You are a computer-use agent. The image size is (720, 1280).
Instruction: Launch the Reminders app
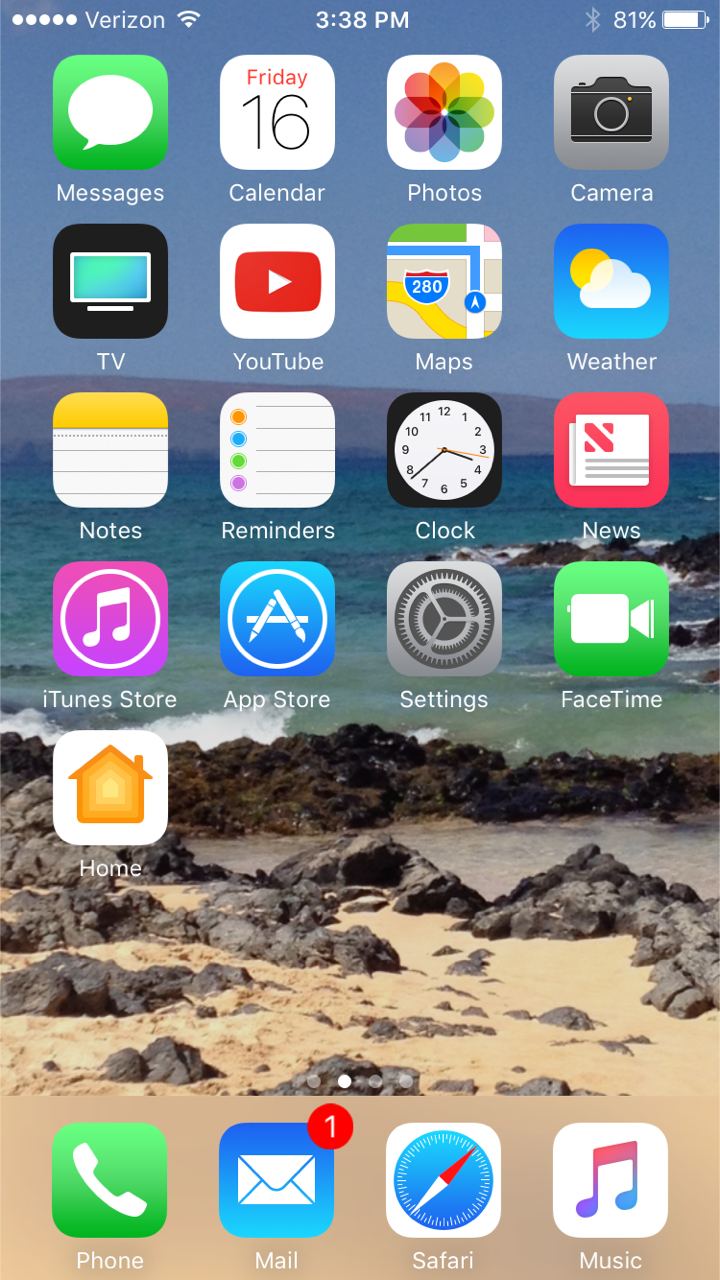(277, 450)
